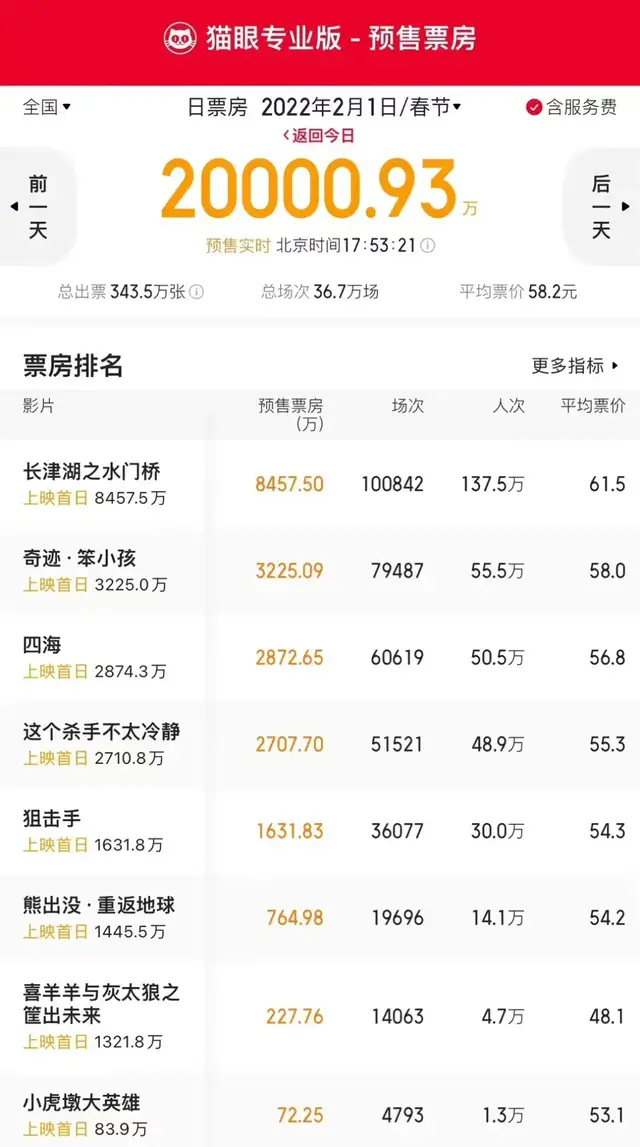The width and height of the screenshot is (640, 1147).
Task: Open the 小虎墩大英雄 row
Action: tap(320, 1110)
